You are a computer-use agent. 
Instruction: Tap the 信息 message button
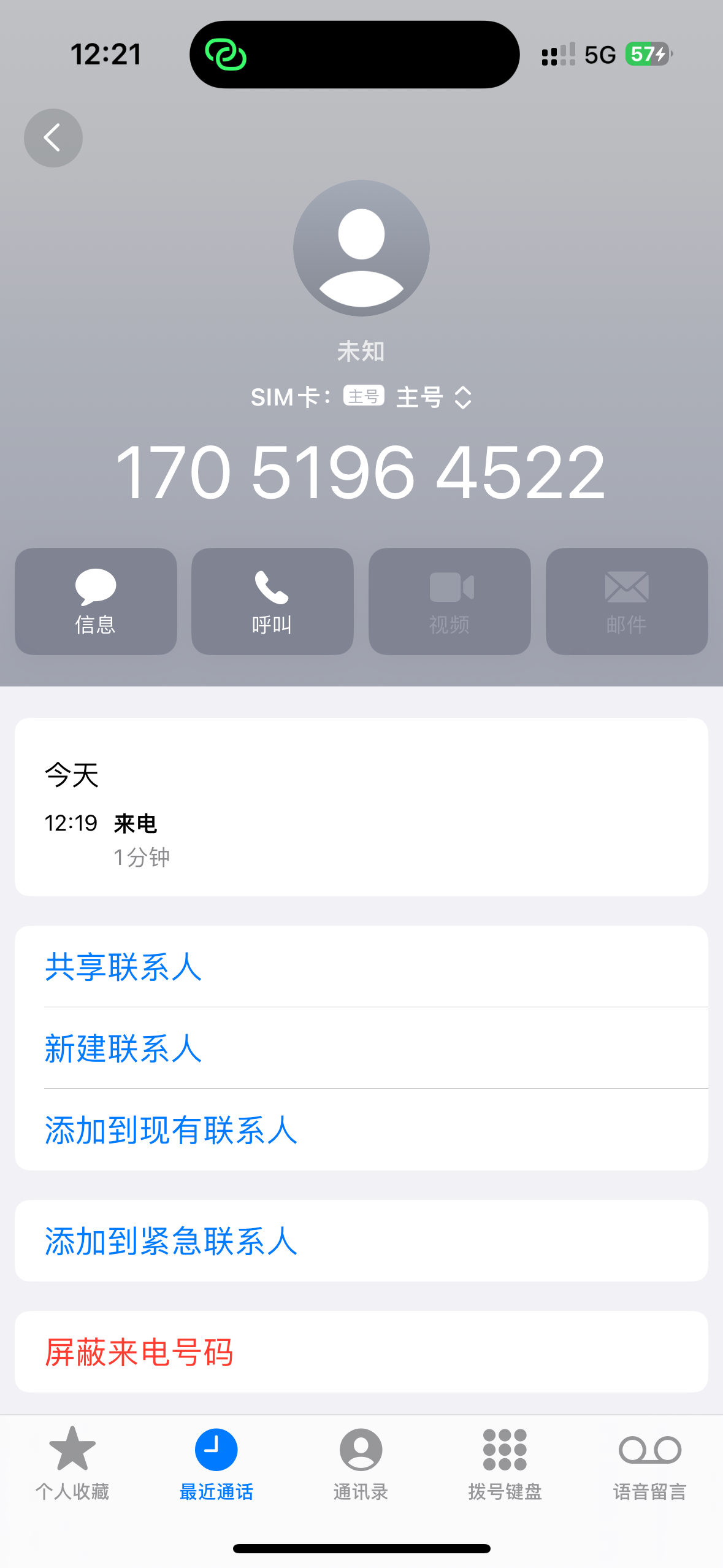96,601
